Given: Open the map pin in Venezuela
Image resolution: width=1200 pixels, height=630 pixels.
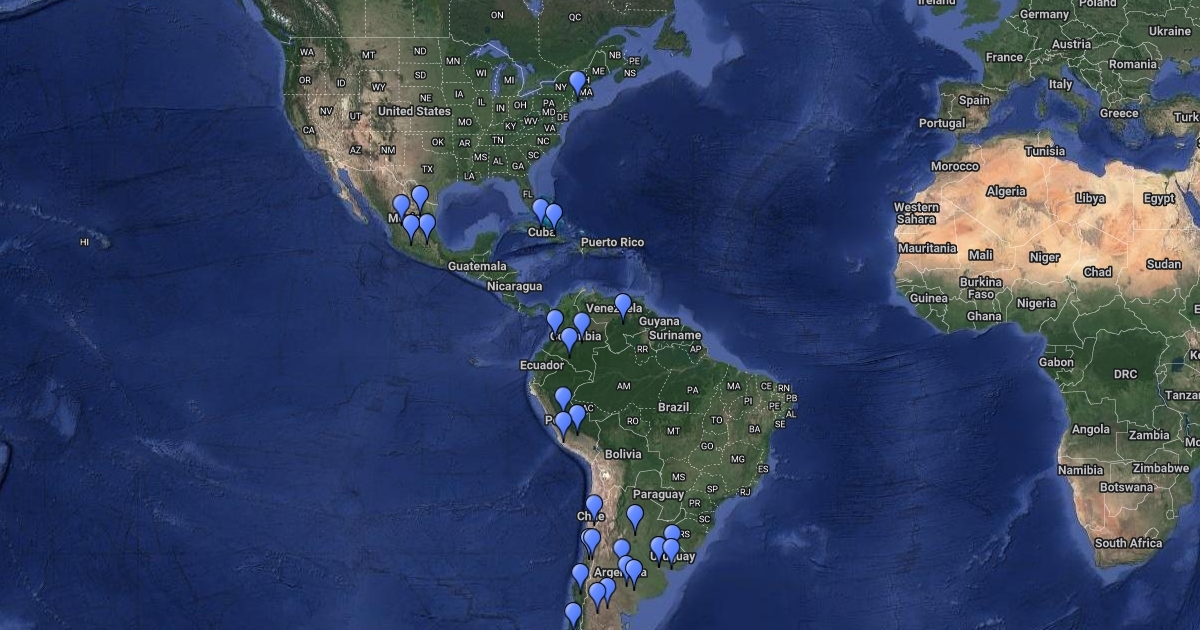Looking at the screenshot, I should click(x=623, y=304).
